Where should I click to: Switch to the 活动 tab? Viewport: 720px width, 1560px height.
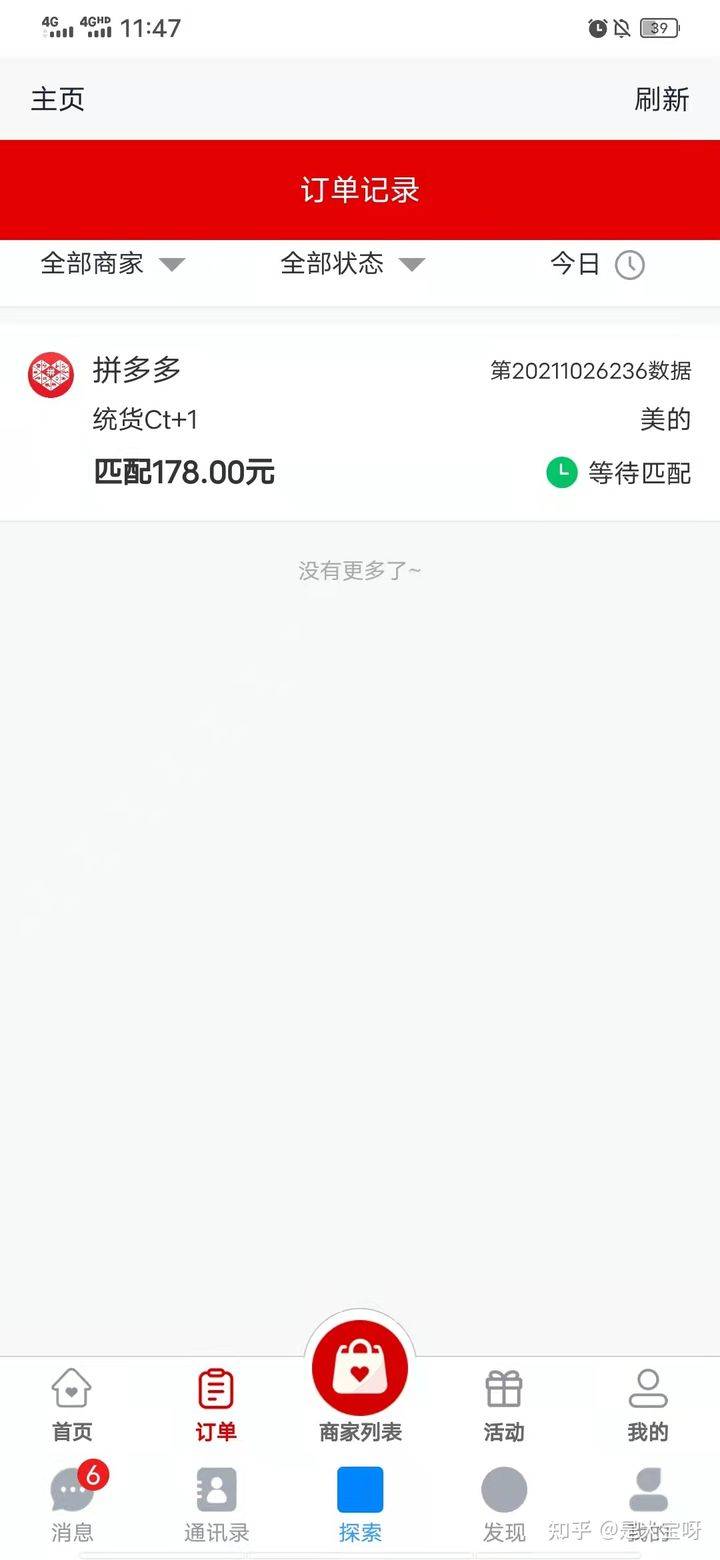click(x=504, y=1404)
